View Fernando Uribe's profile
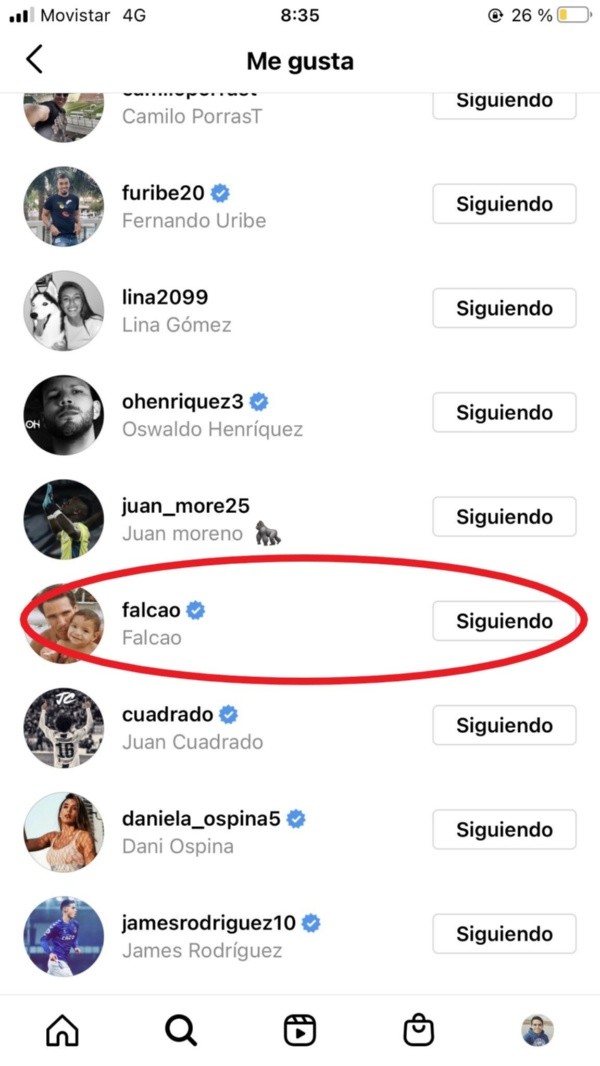 point(193,220)
